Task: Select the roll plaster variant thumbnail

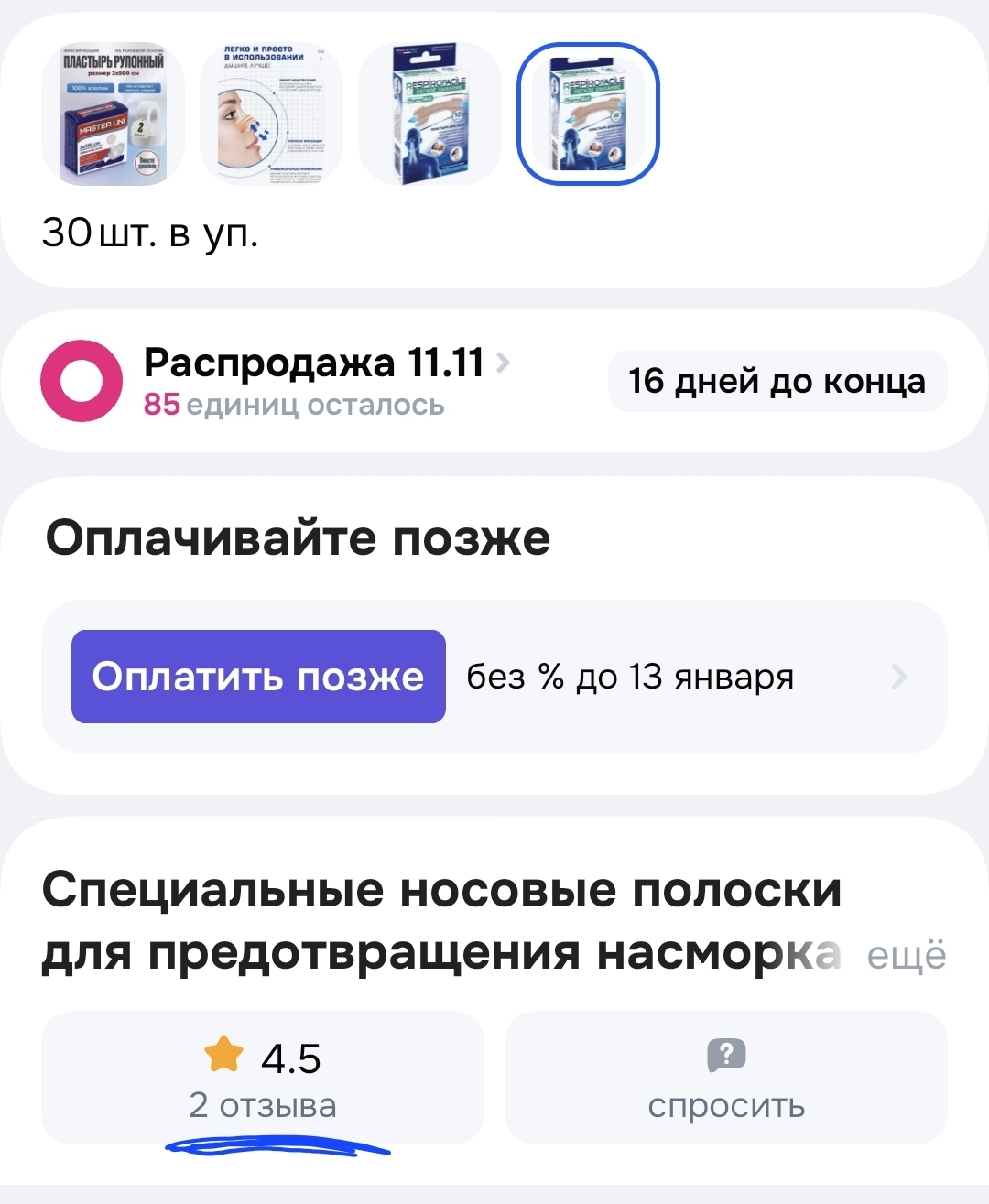Action: click(114, 114)
